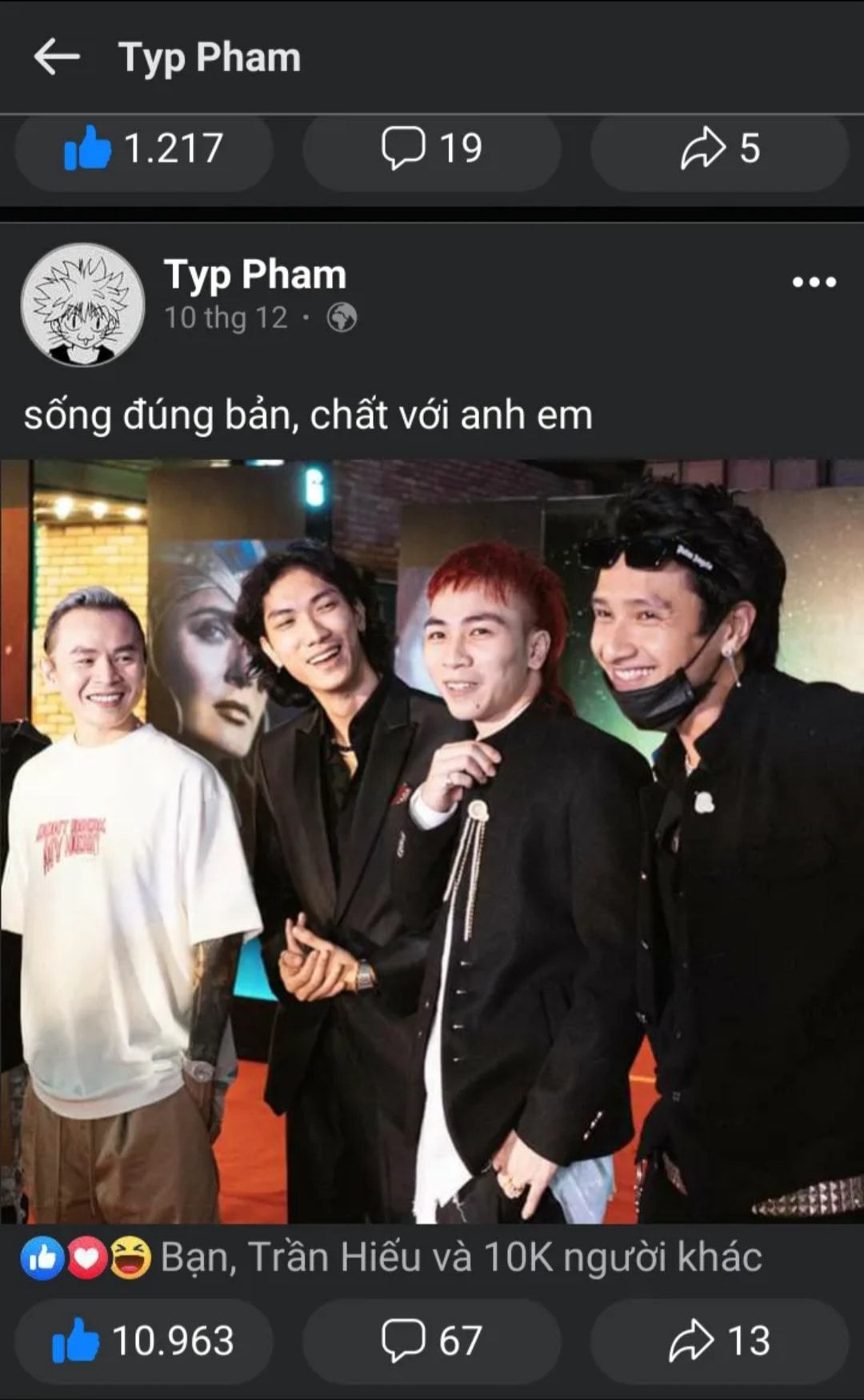Share the previous post with 5 shares
864x1400 pixels.
click(719, 149)
